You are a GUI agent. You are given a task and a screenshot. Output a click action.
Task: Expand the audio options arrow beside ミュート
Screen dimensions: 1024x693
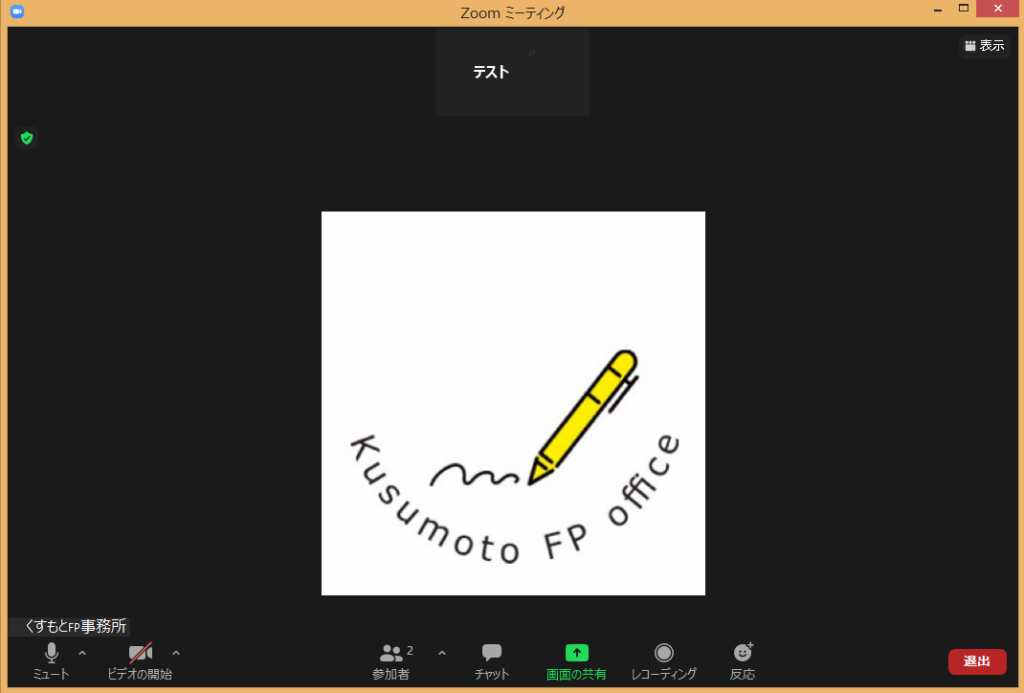[82, 653]
